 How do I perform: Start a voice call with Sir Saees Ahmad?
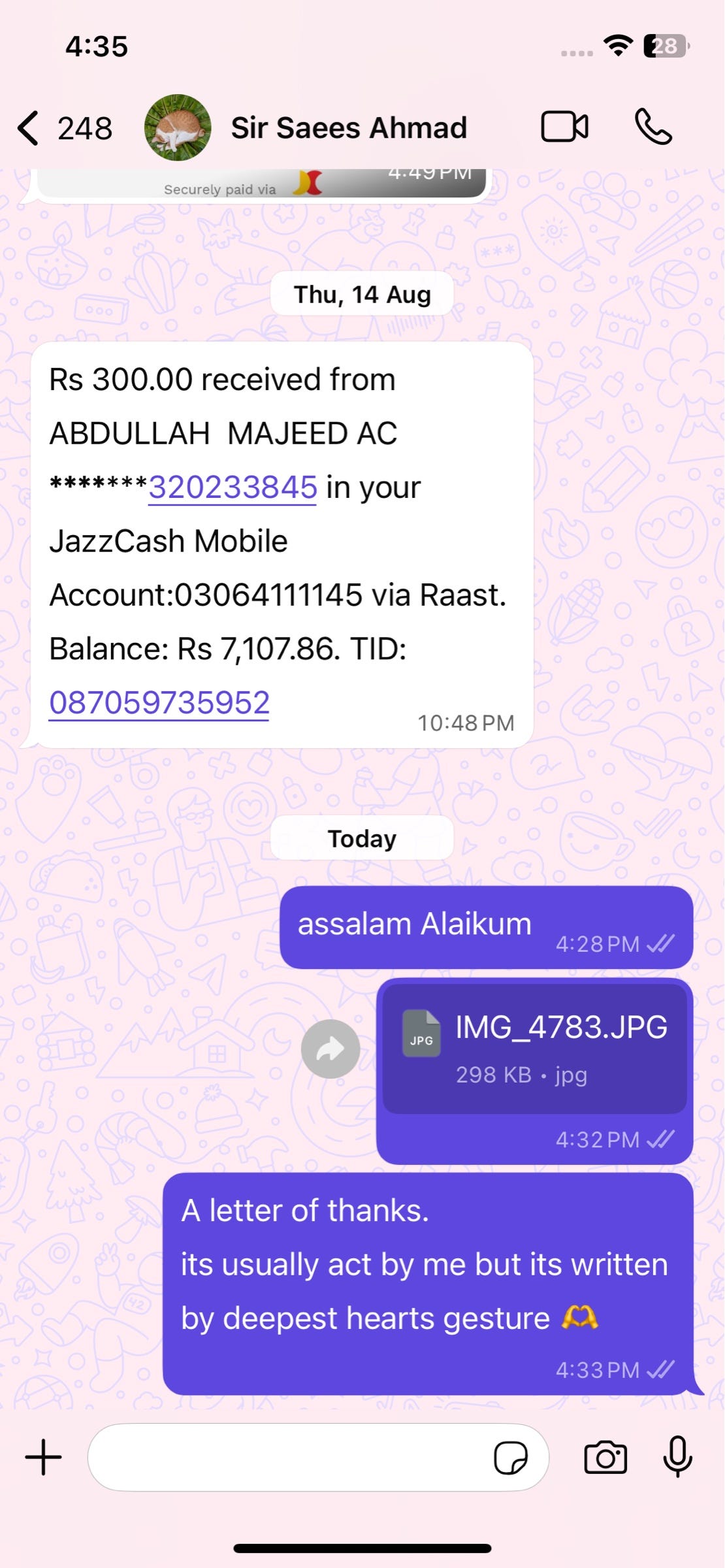click(x=653, y=127)
